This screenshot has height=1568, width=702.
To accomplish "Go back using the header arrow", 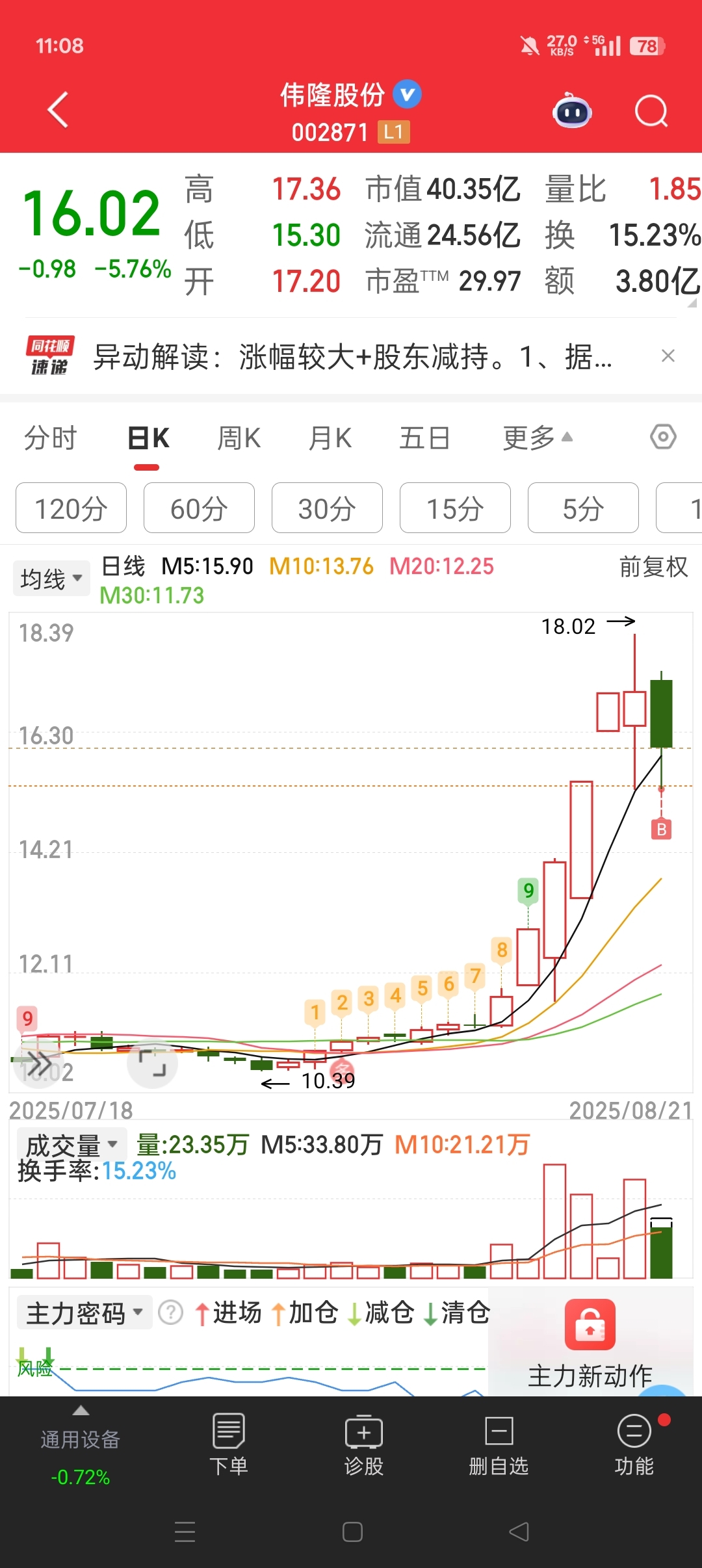I will coord(58,110).
